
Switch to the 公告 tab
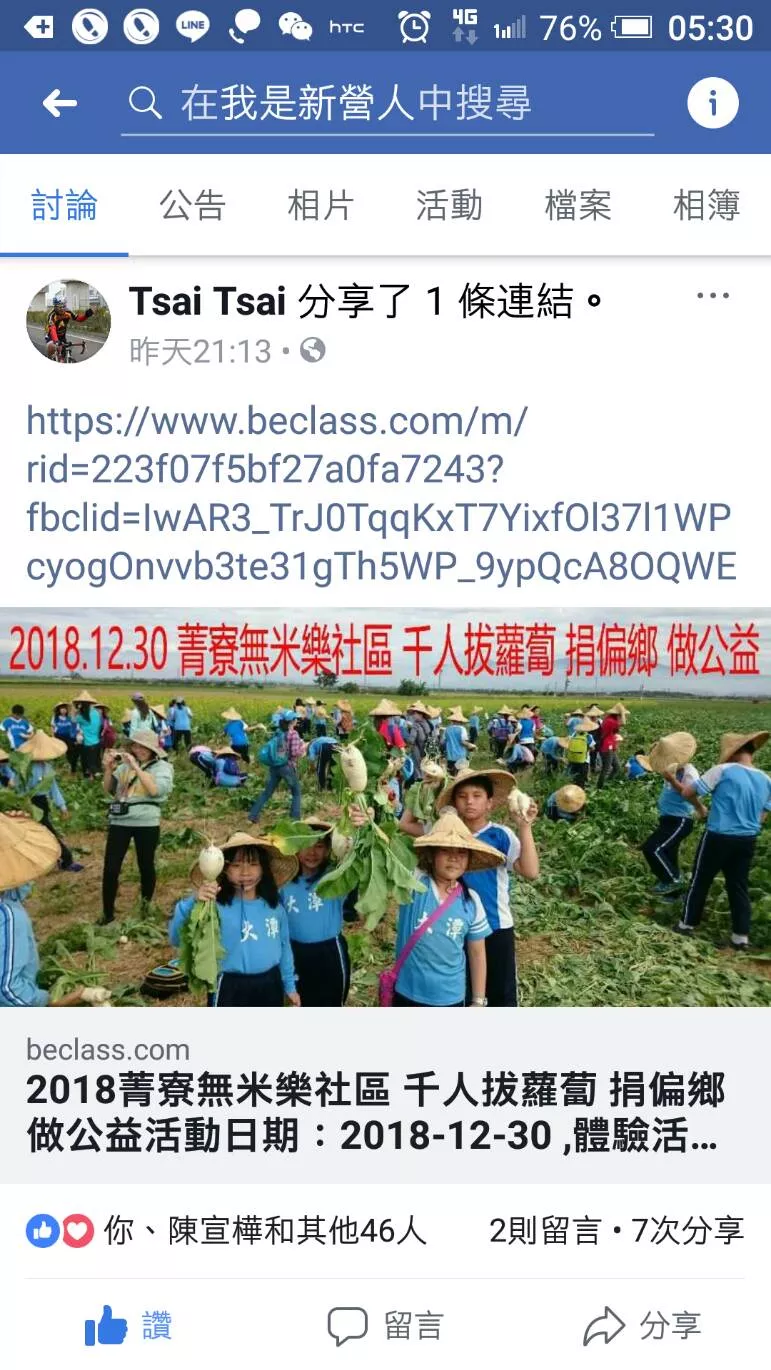[x=192, y=205]
